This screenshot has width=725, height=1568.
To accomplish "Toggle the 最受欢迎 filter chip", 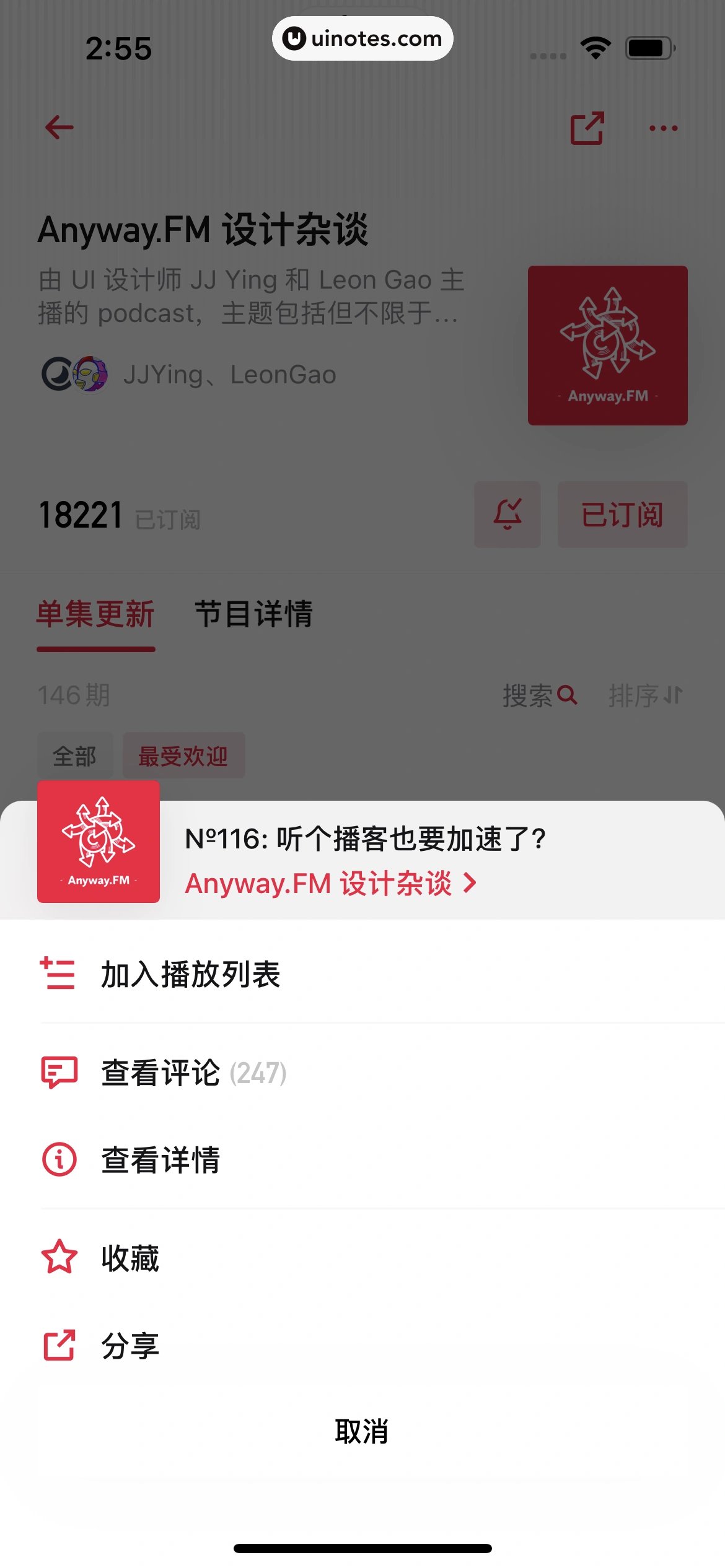I will click(x=183, y=755).
